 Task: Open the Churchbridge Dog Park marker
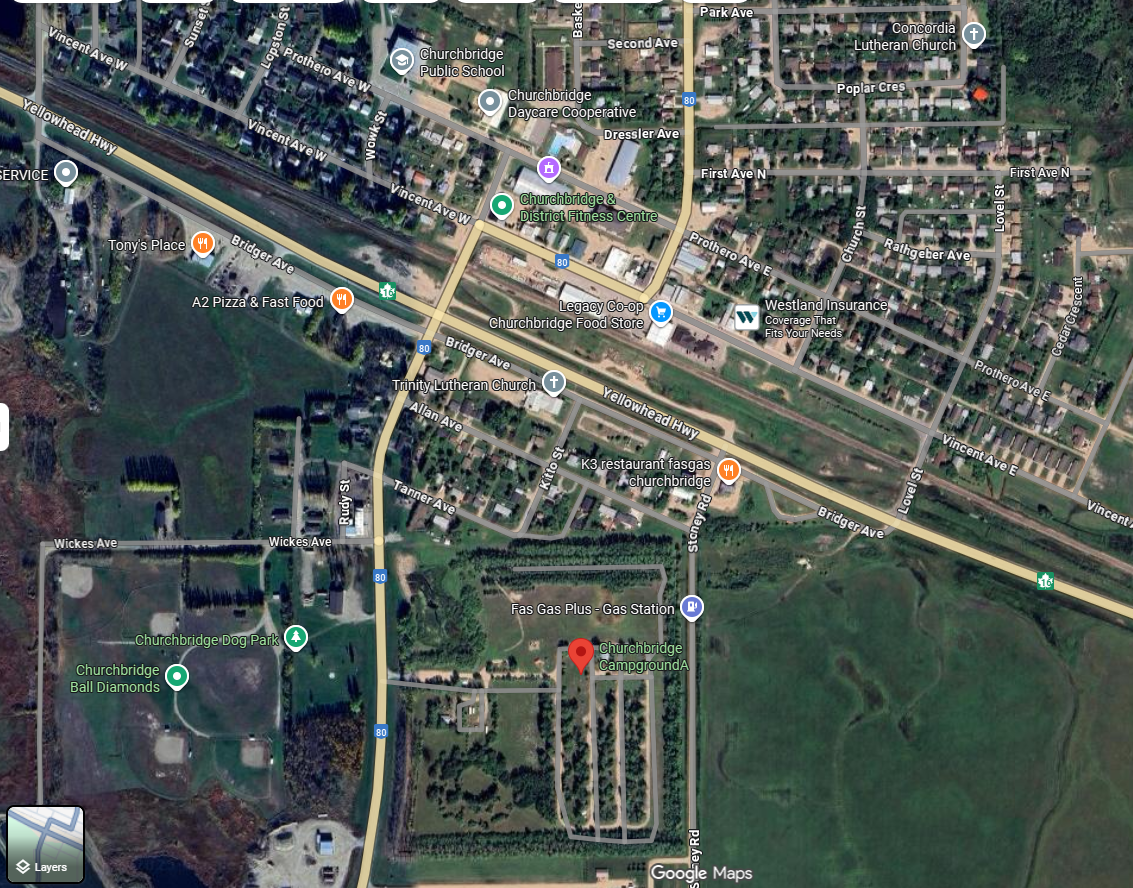pyautogui.click(x=295, y=637)
